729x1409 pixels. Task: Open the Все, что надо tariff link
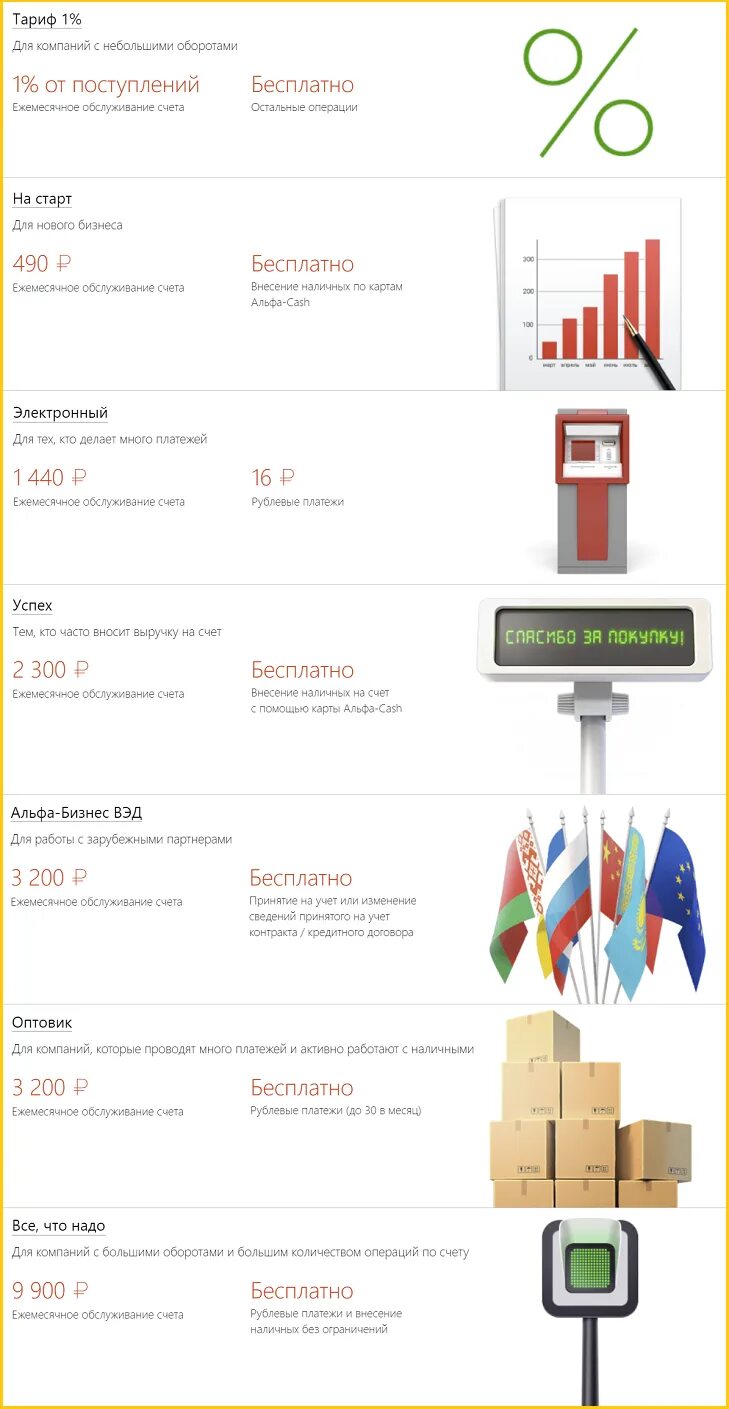[59, 1226]
